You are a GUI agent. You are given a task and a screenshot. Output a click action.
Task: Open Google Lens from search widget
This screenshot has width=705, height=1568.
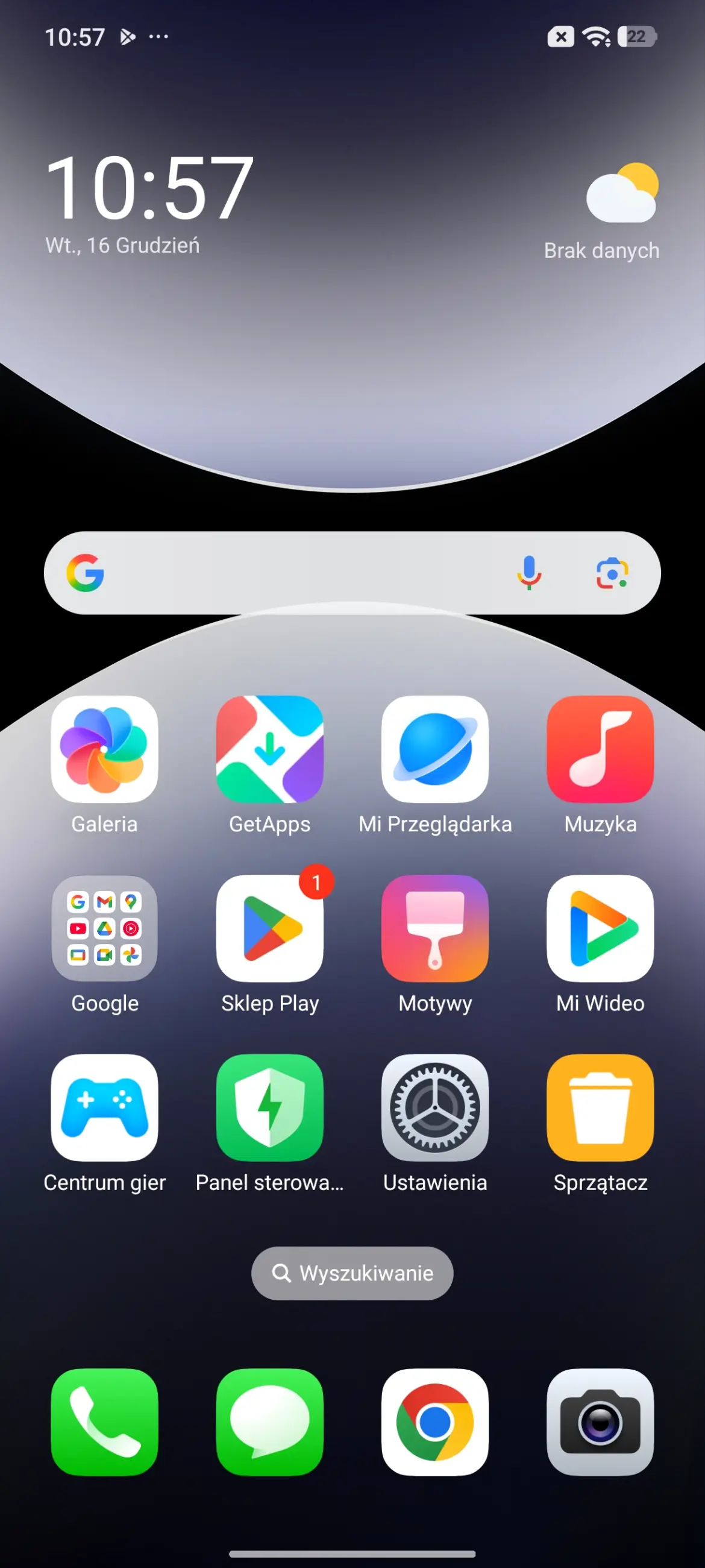coord(612,573)
